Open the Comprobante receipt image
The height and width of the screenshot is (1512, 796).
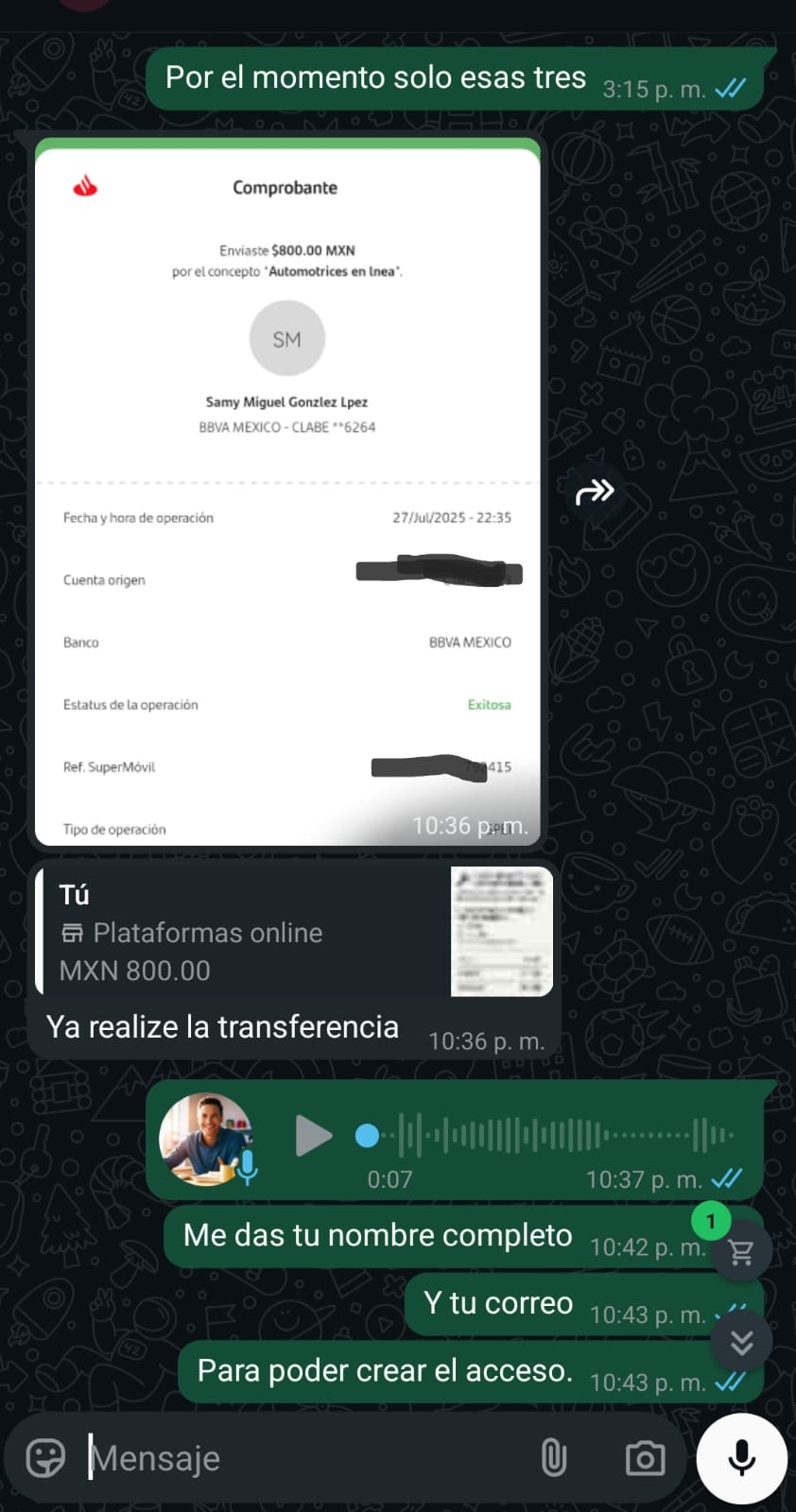click(287, 491)
